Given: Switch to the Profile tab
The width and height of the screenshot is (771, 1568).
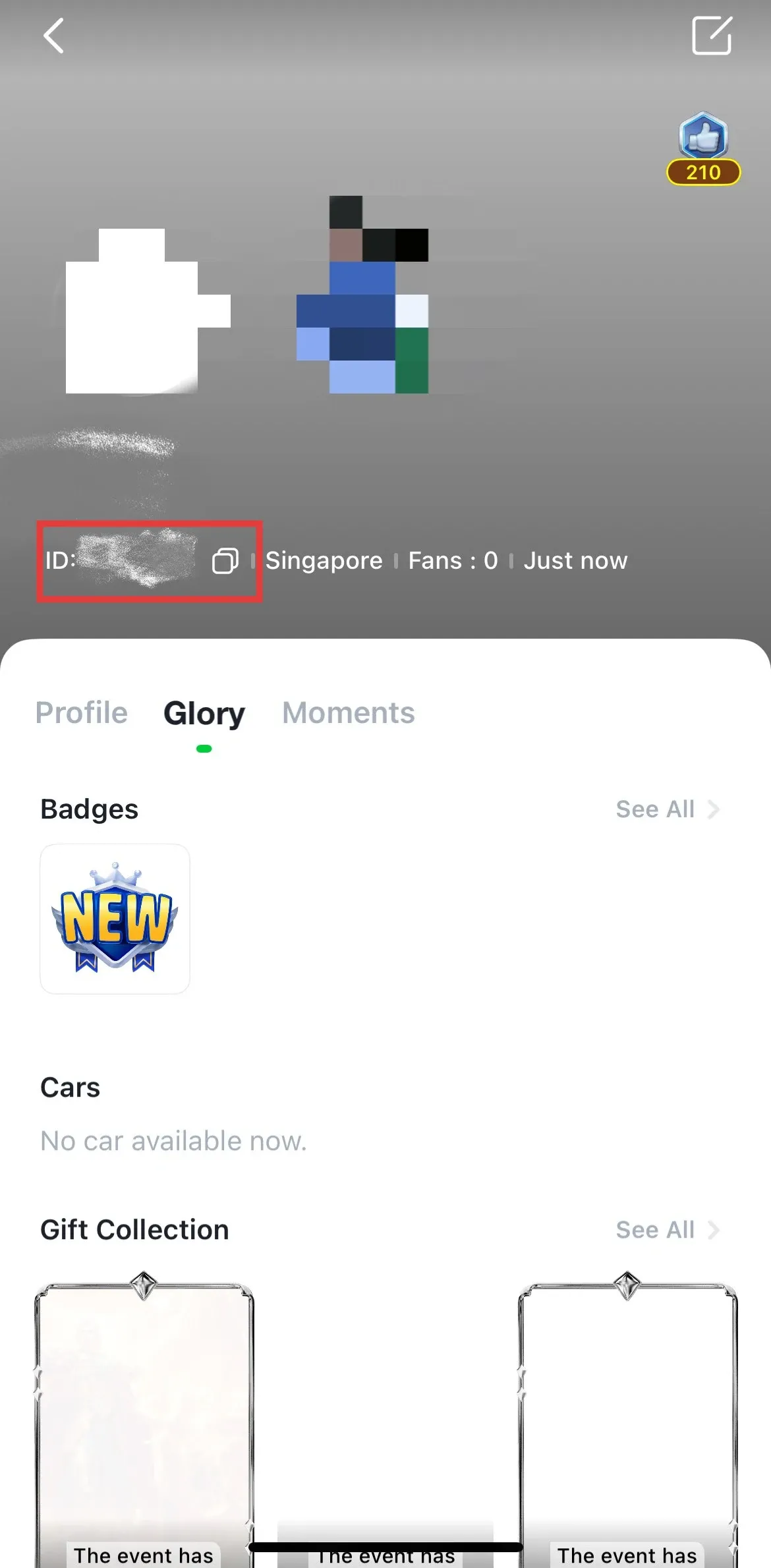Looking at the screenshot, I should coord(82,713).
